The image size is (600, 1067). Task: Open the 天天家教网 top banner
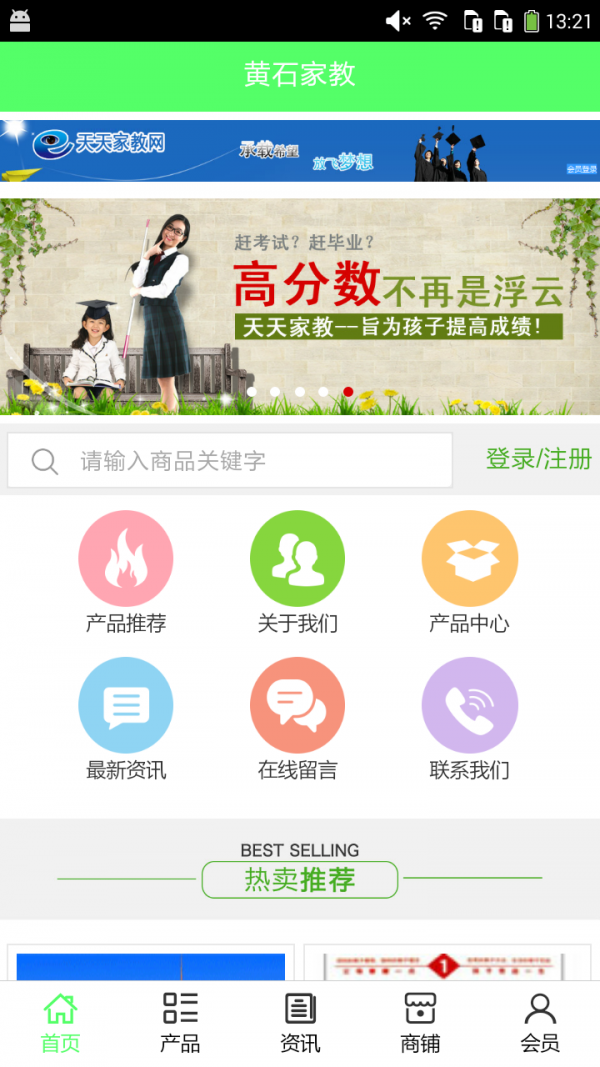[x=300, y=150]
